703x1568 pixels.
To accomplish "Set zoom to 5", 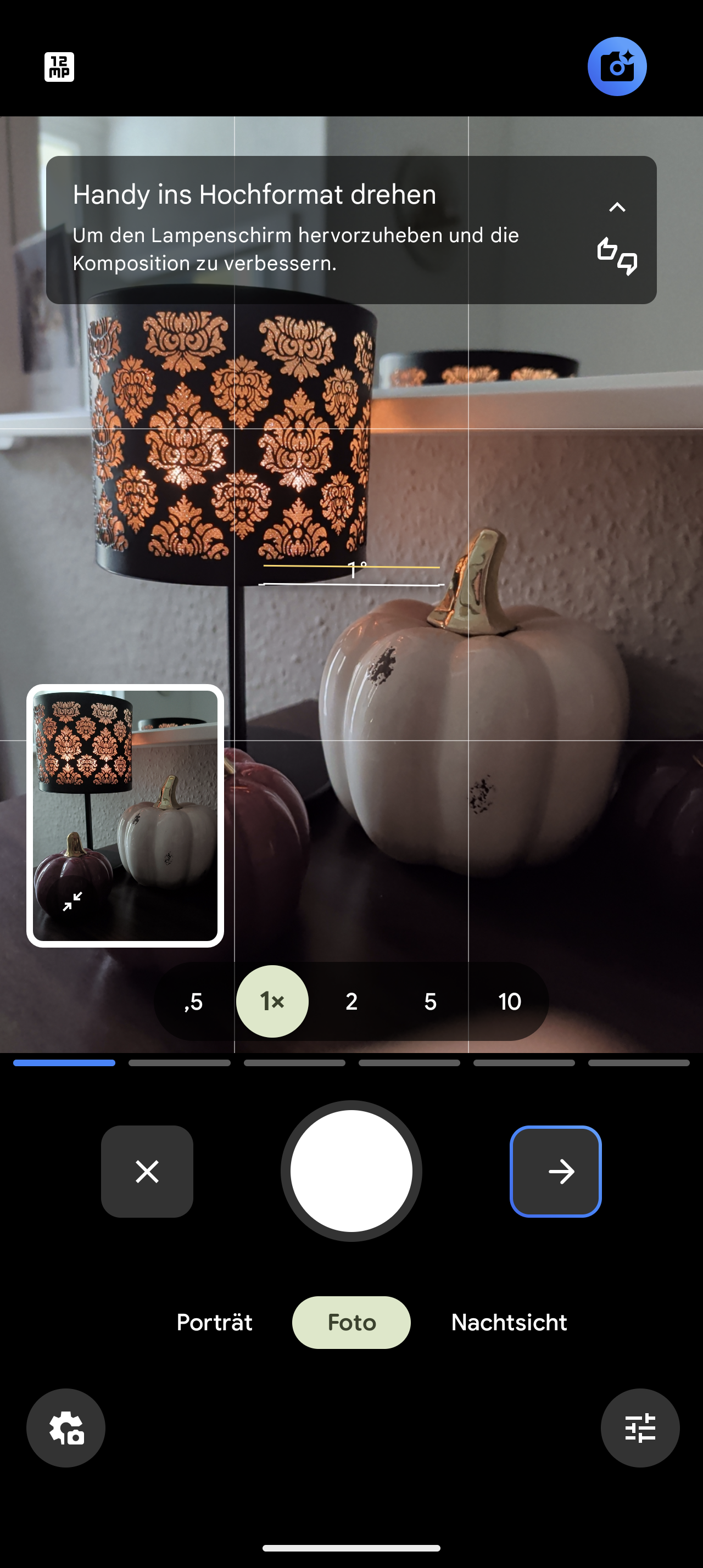I will [431, 1001].
